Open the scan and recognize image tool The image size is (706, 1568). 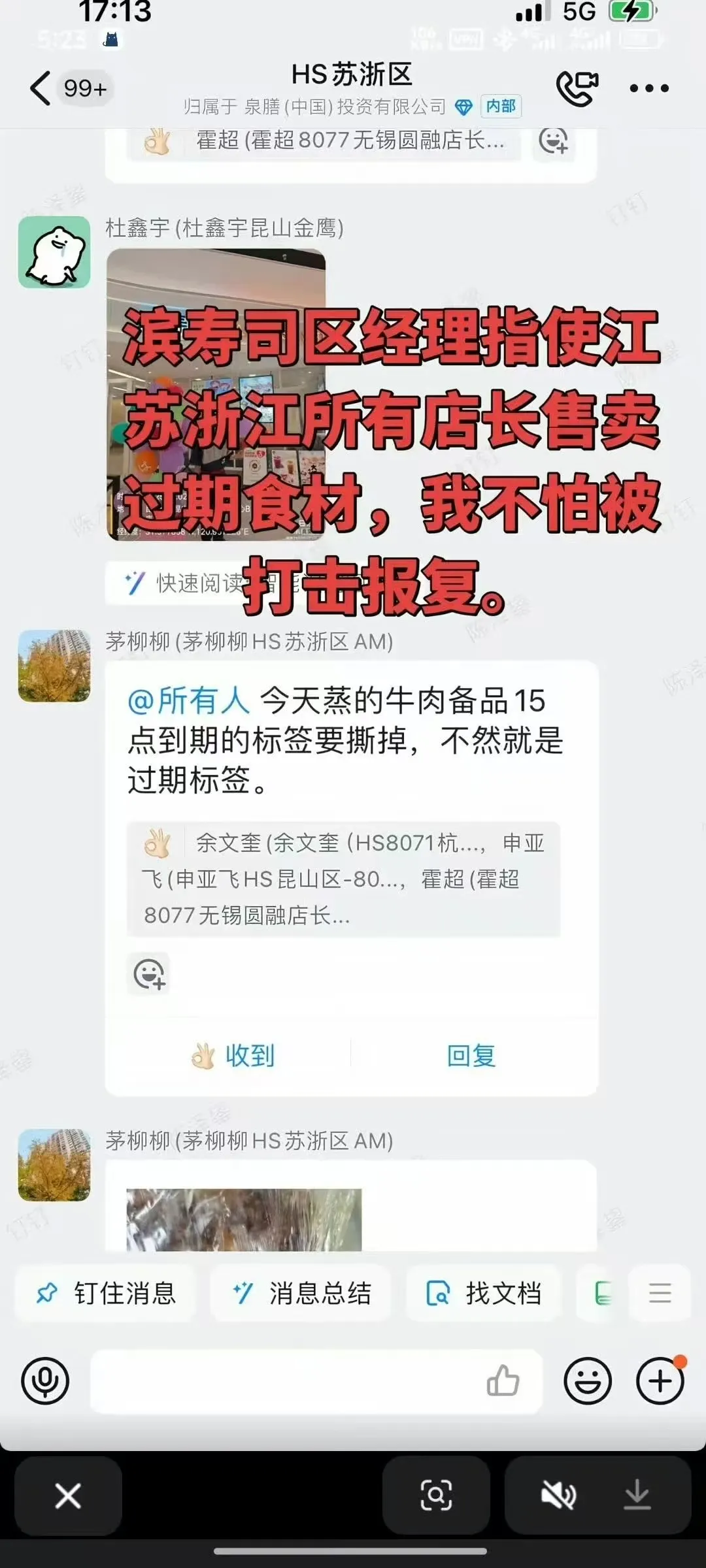(x=436, y=1495)
